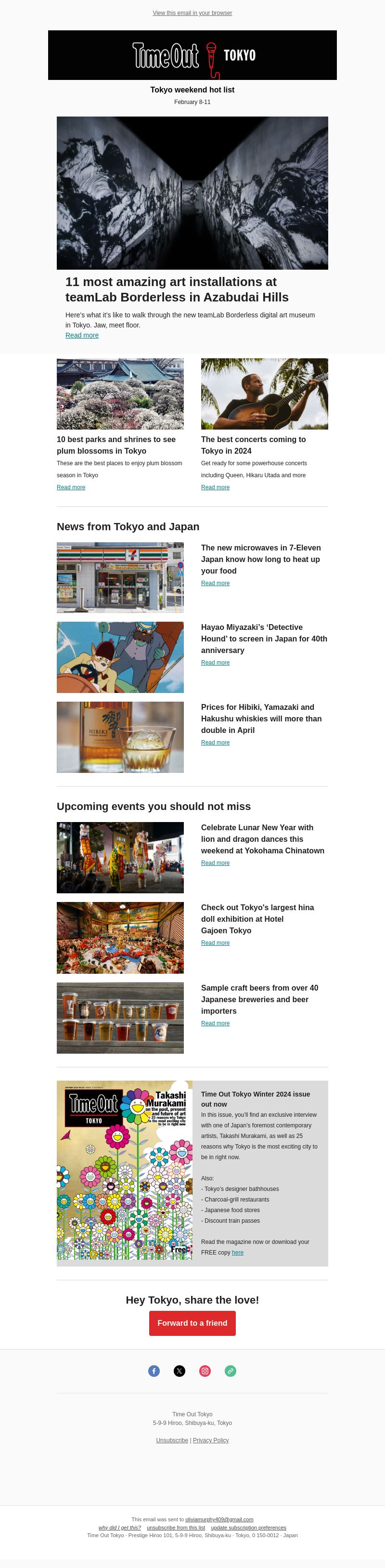Tap the Unsubscribe link above Privacy Policy
385x1568 pixels.
tap(172, 1440)
